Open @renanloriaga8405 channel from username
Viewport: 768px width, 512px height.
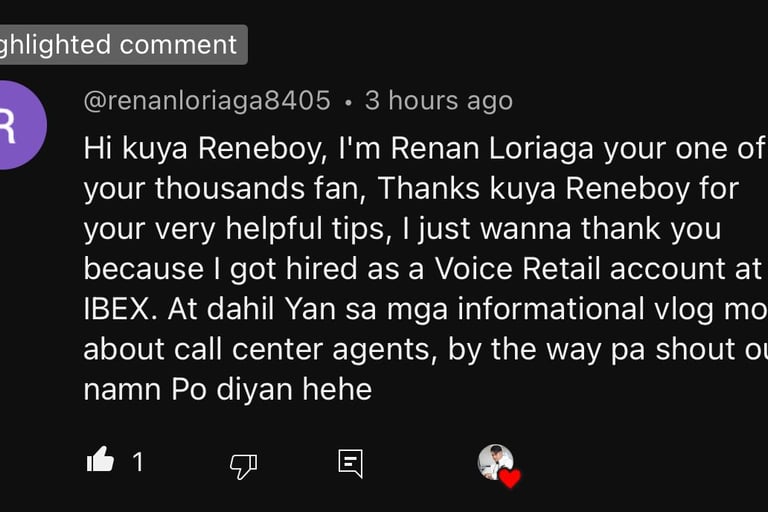207,101
